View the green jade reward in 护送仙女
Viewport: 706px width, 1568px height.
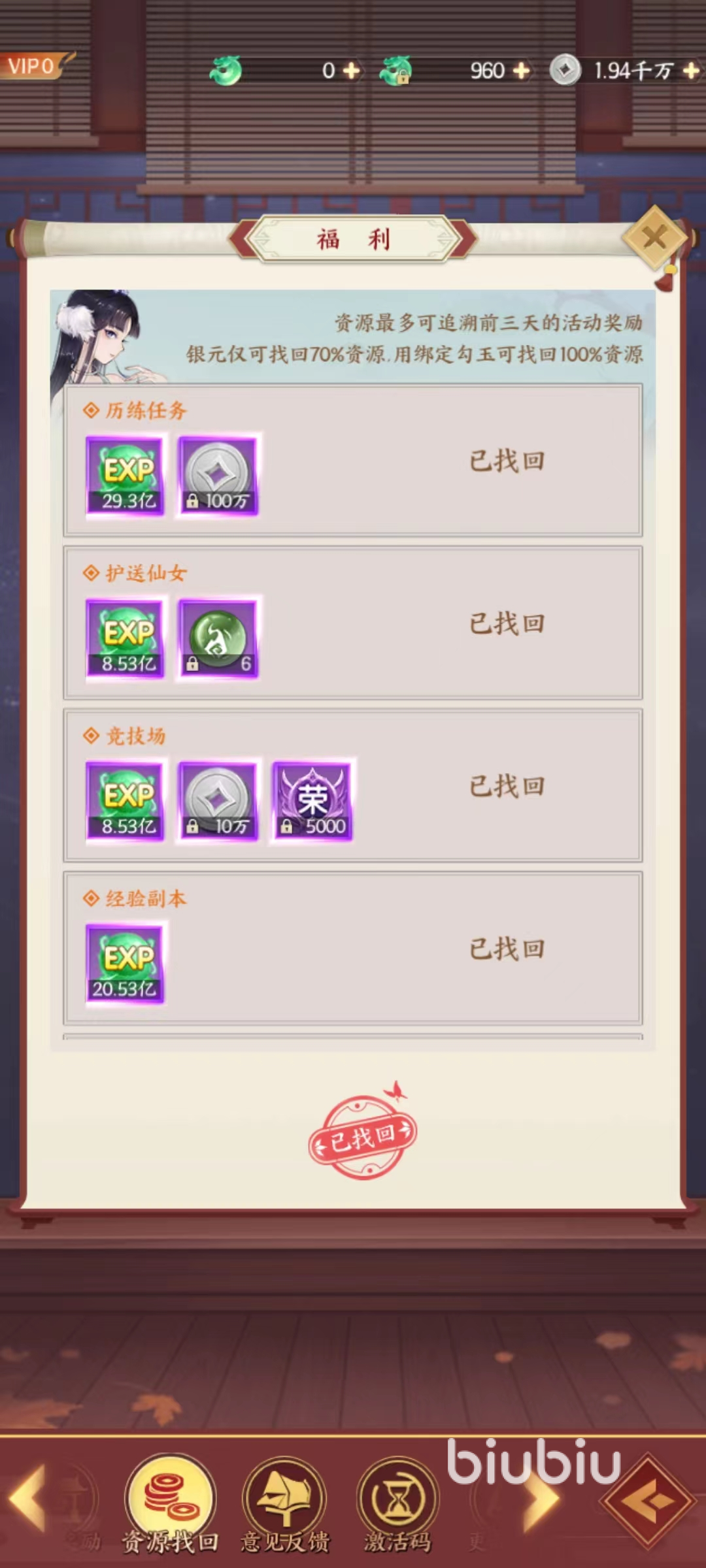click(x=218, y=639)
